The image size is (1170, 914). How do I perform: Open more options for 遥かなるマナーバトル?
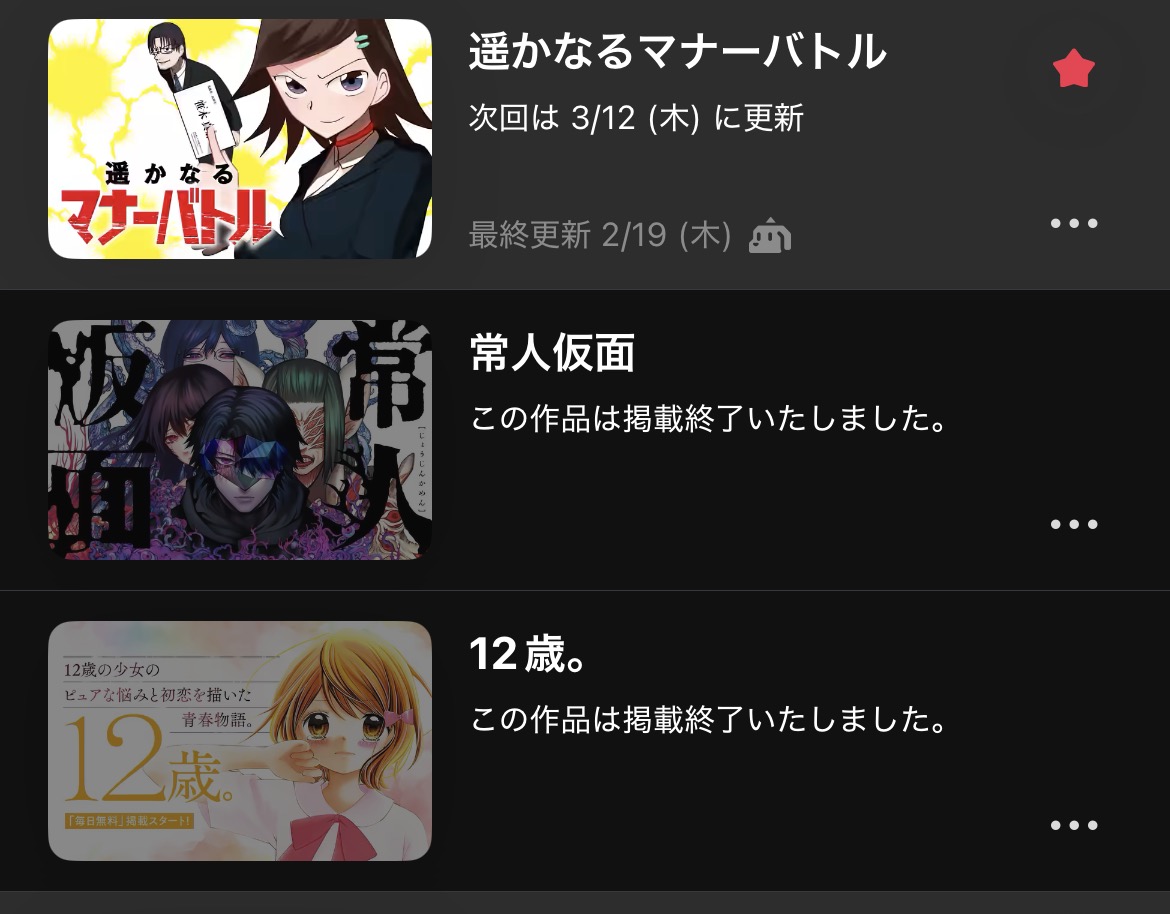click(x=1074, y=223)
